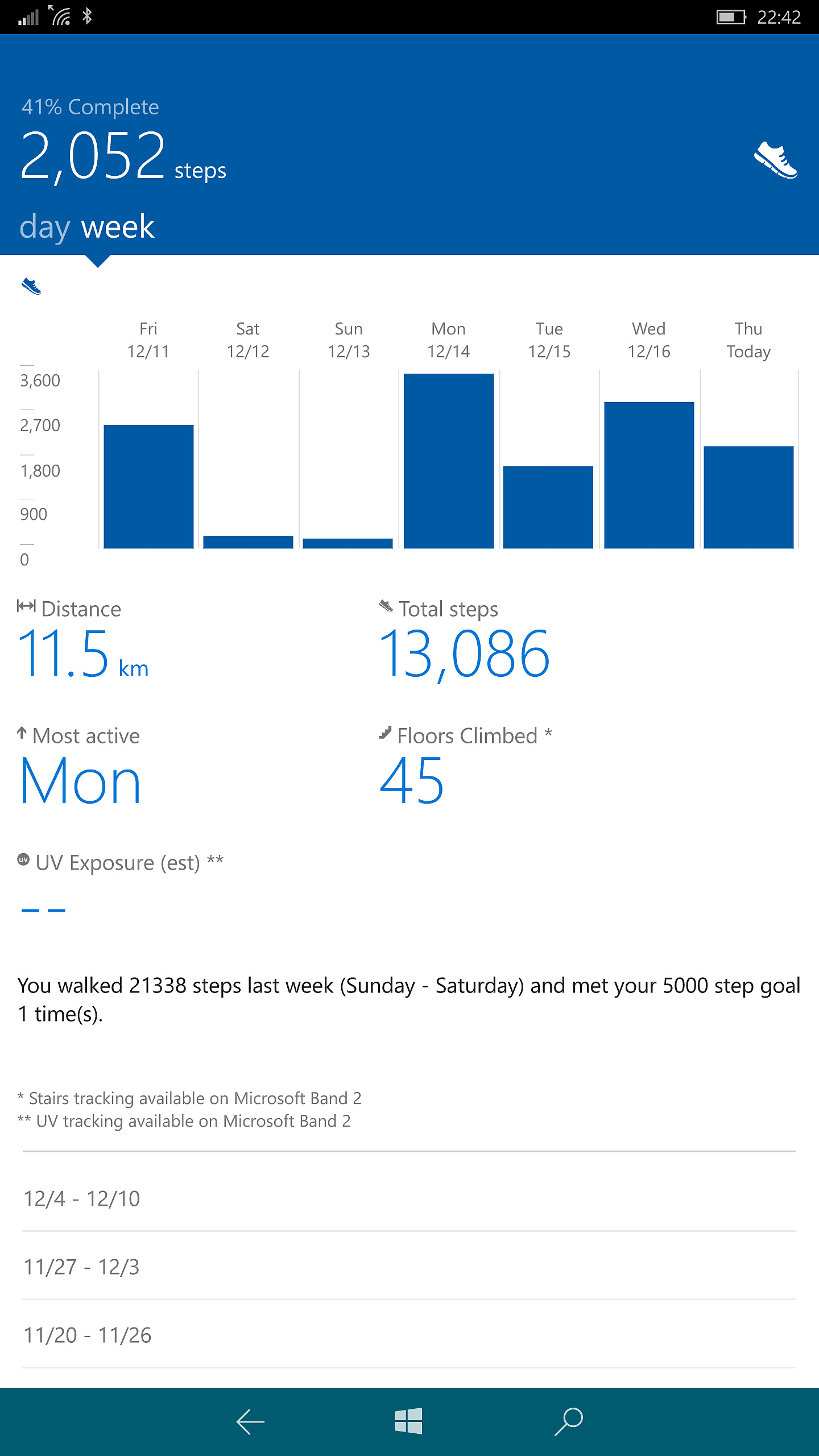Select the week tab

click(118, 227)
